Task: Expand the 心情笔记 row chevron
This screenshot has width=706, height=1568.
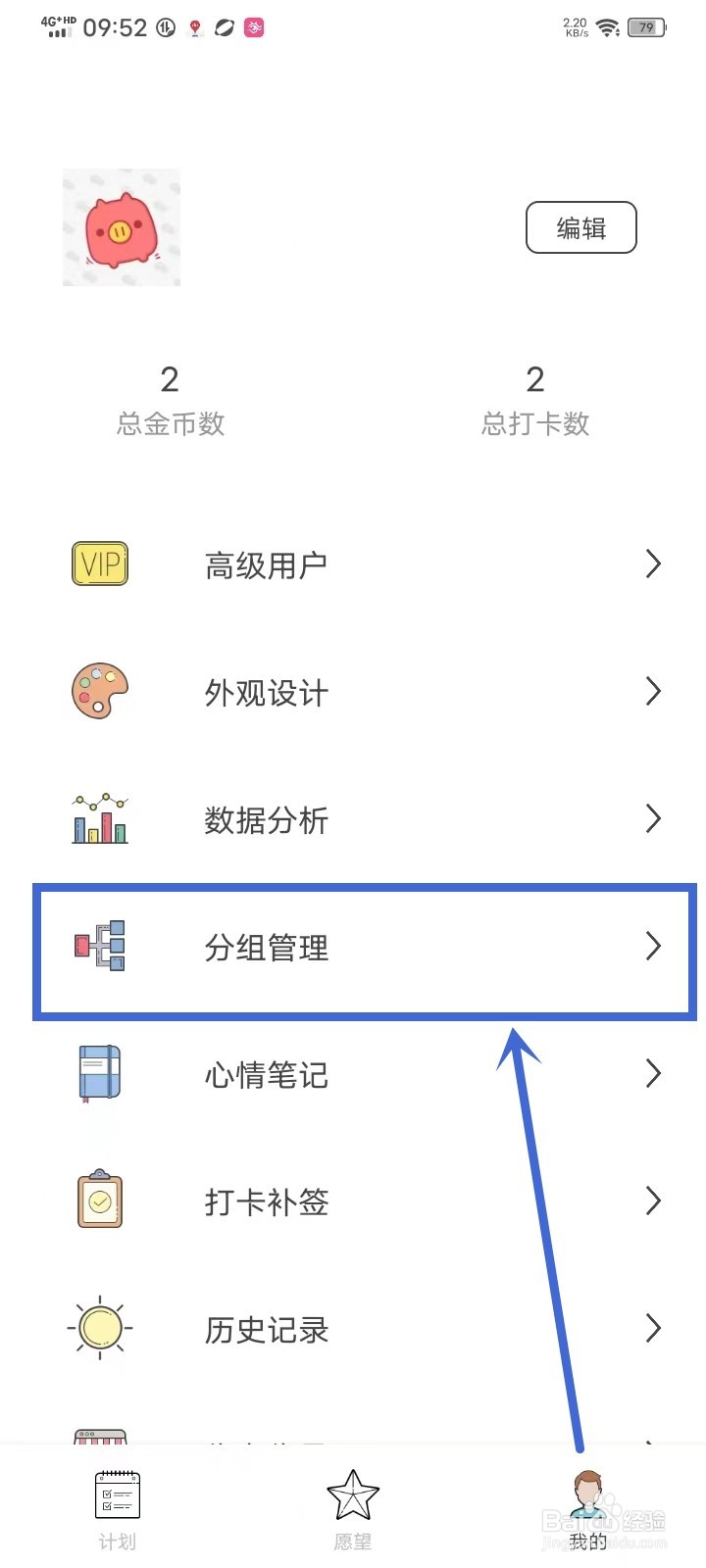Action: coord(654,1073)
